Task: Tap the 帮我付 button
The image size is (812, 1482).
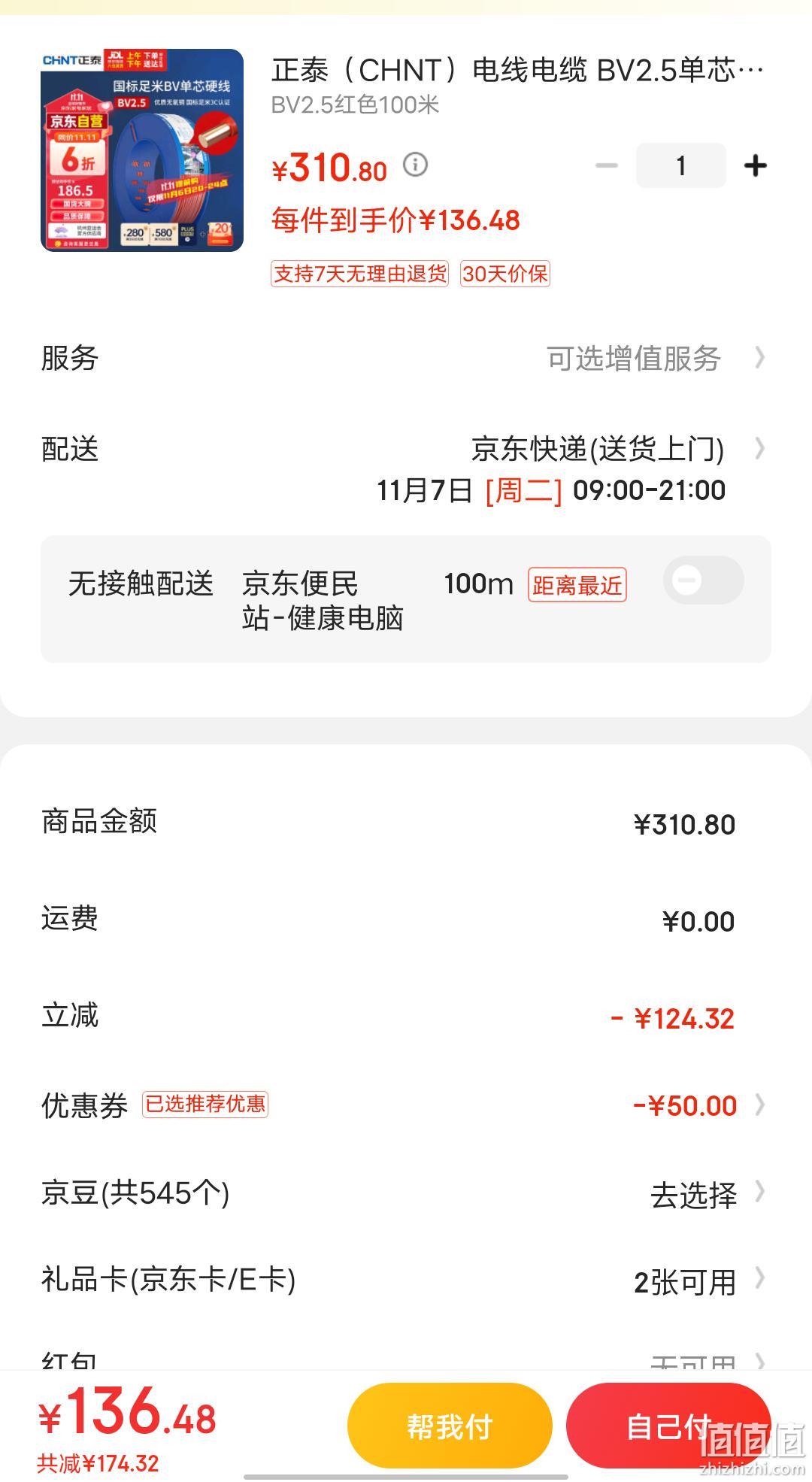Action: (x=450, y=1426)
